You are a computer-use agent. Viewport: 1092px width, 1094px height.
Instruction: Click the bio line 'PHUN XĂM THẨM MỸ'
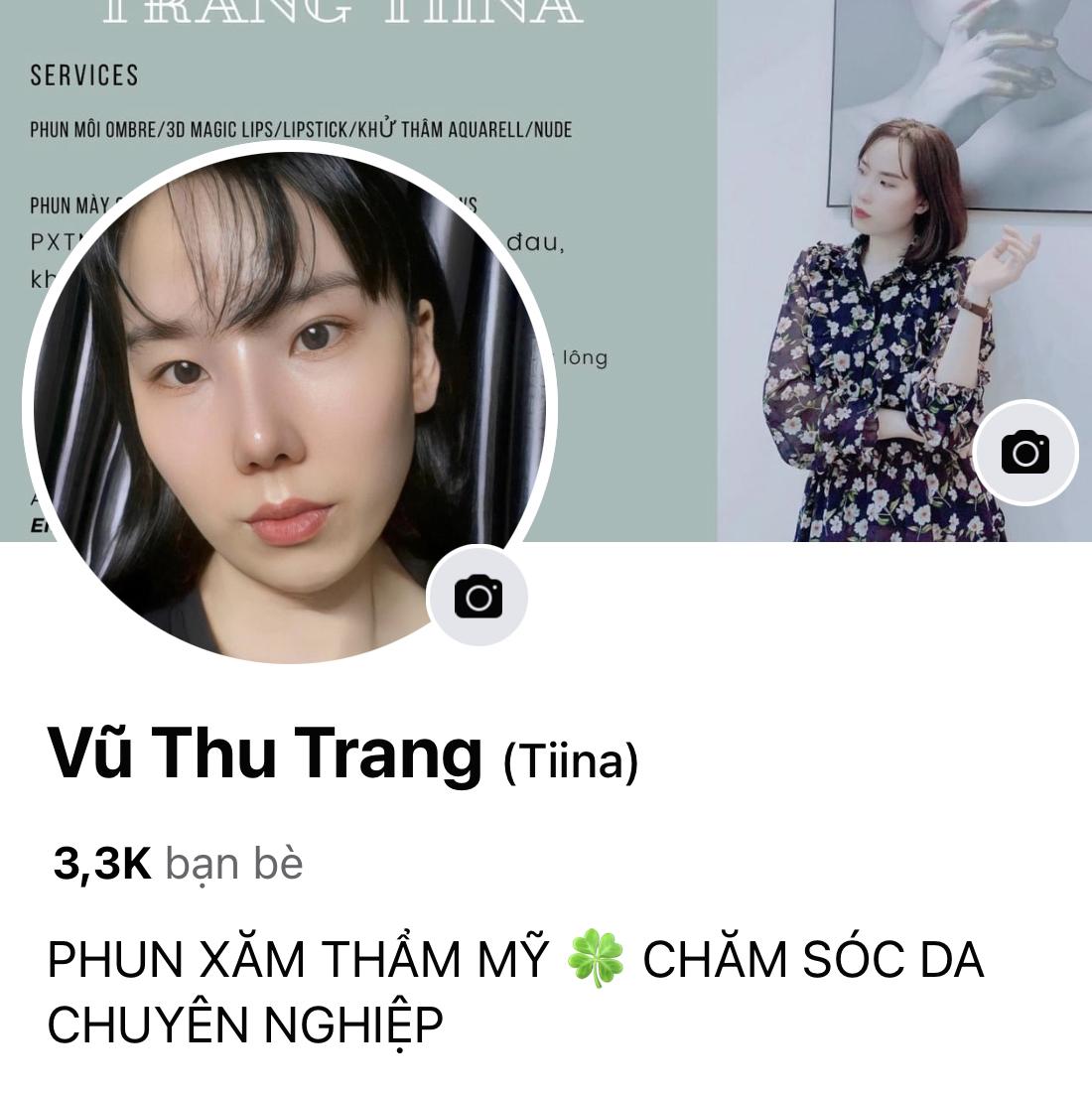[298, 958]
